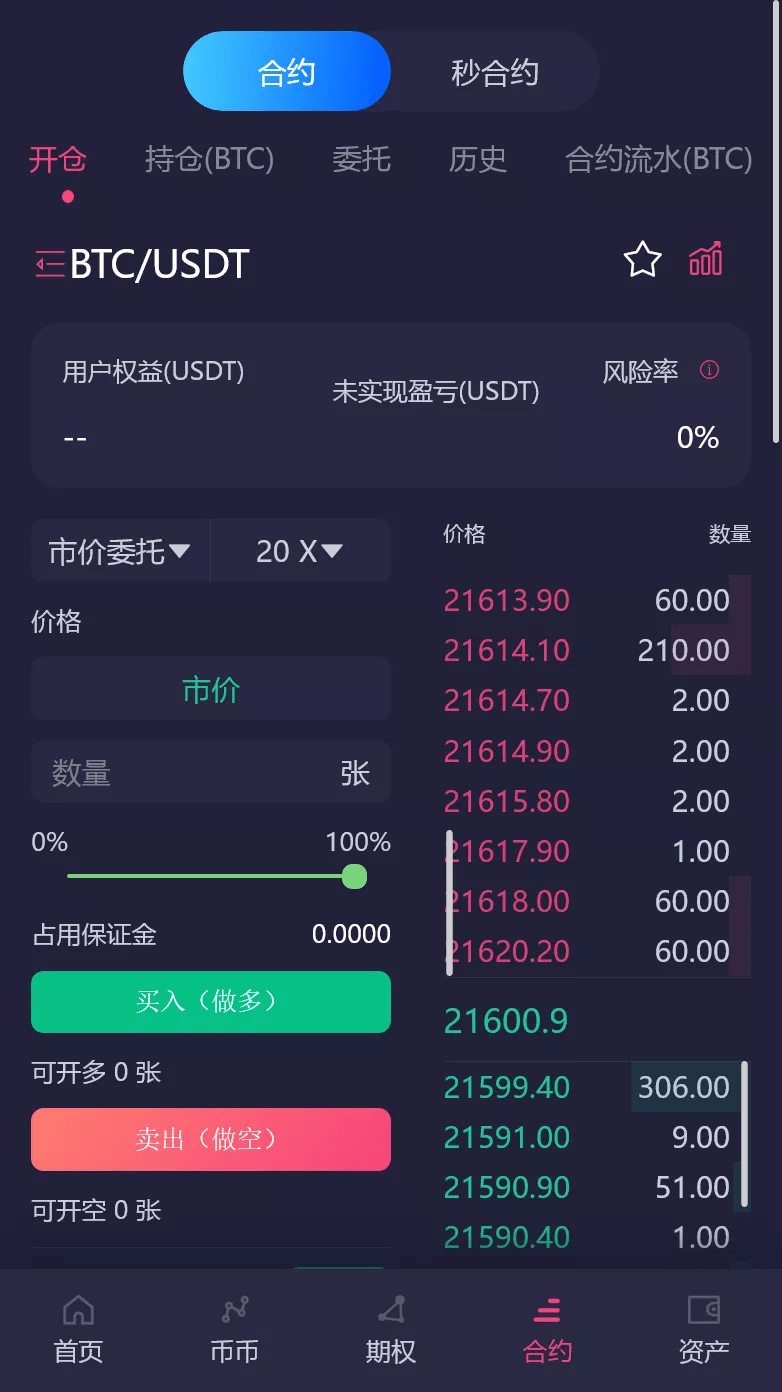This screenshot has height=1392, width=782.
Task: Select the 持仓(BTC) tab
Action: pos(208,159)
